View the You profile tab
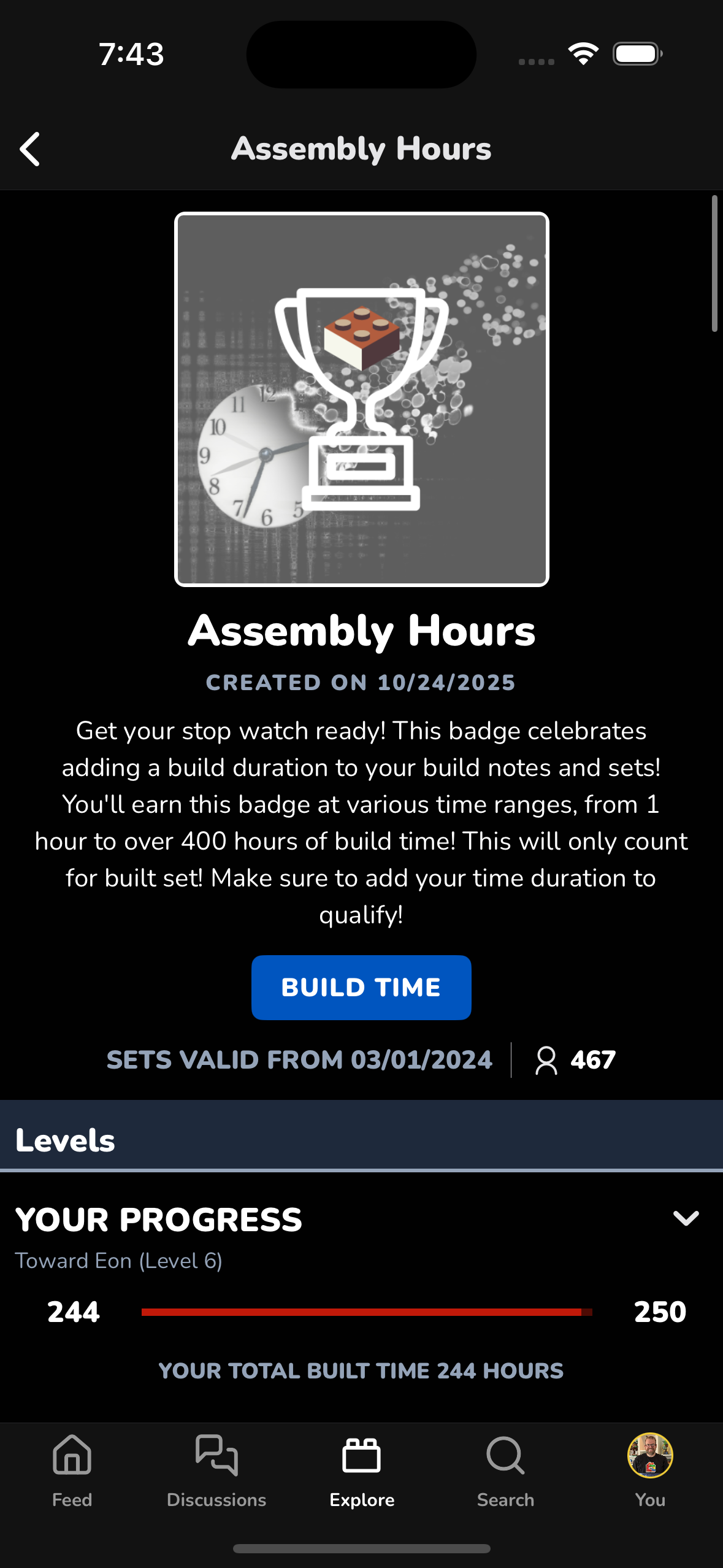 click(x=650, y=1470)
